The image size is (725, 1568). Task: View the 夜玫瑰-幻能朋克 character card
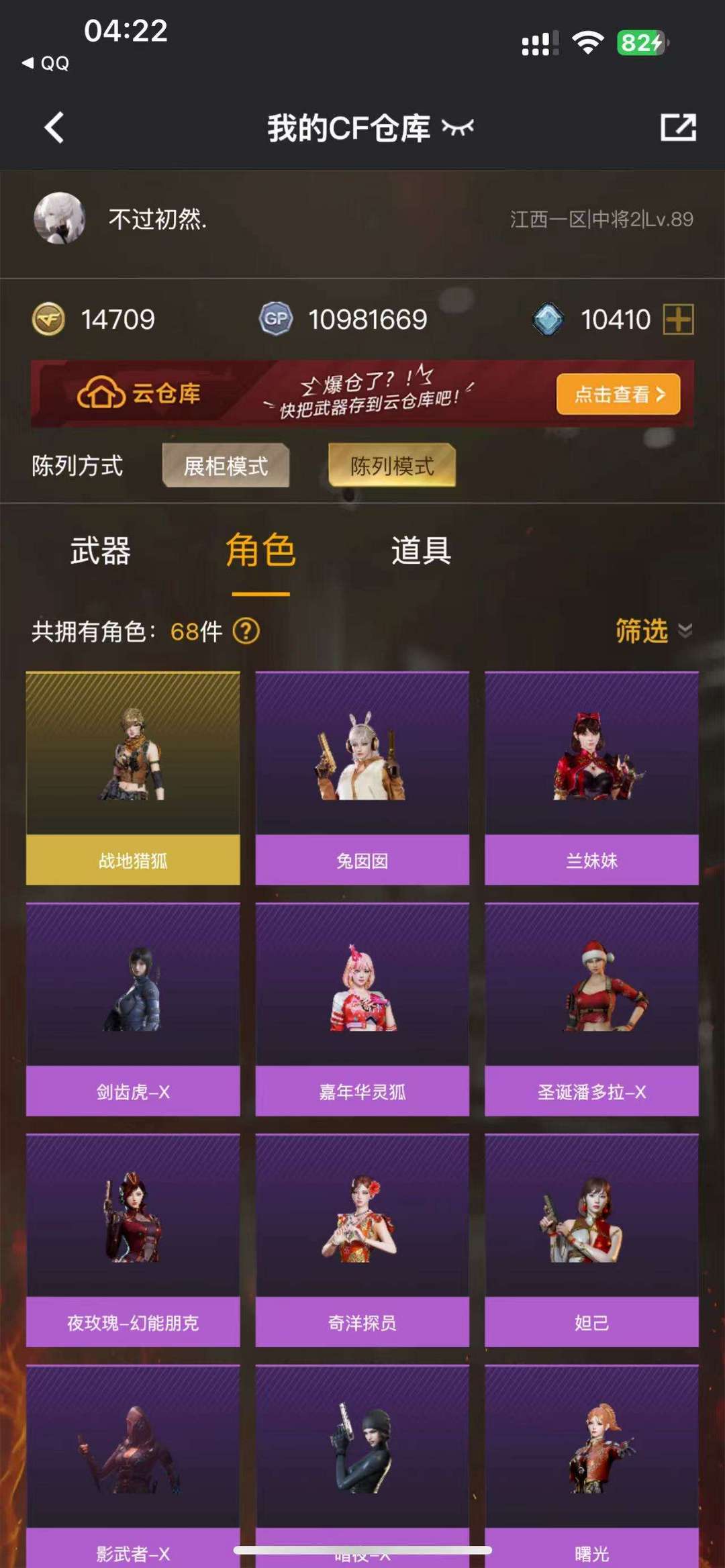(133, 1240)
